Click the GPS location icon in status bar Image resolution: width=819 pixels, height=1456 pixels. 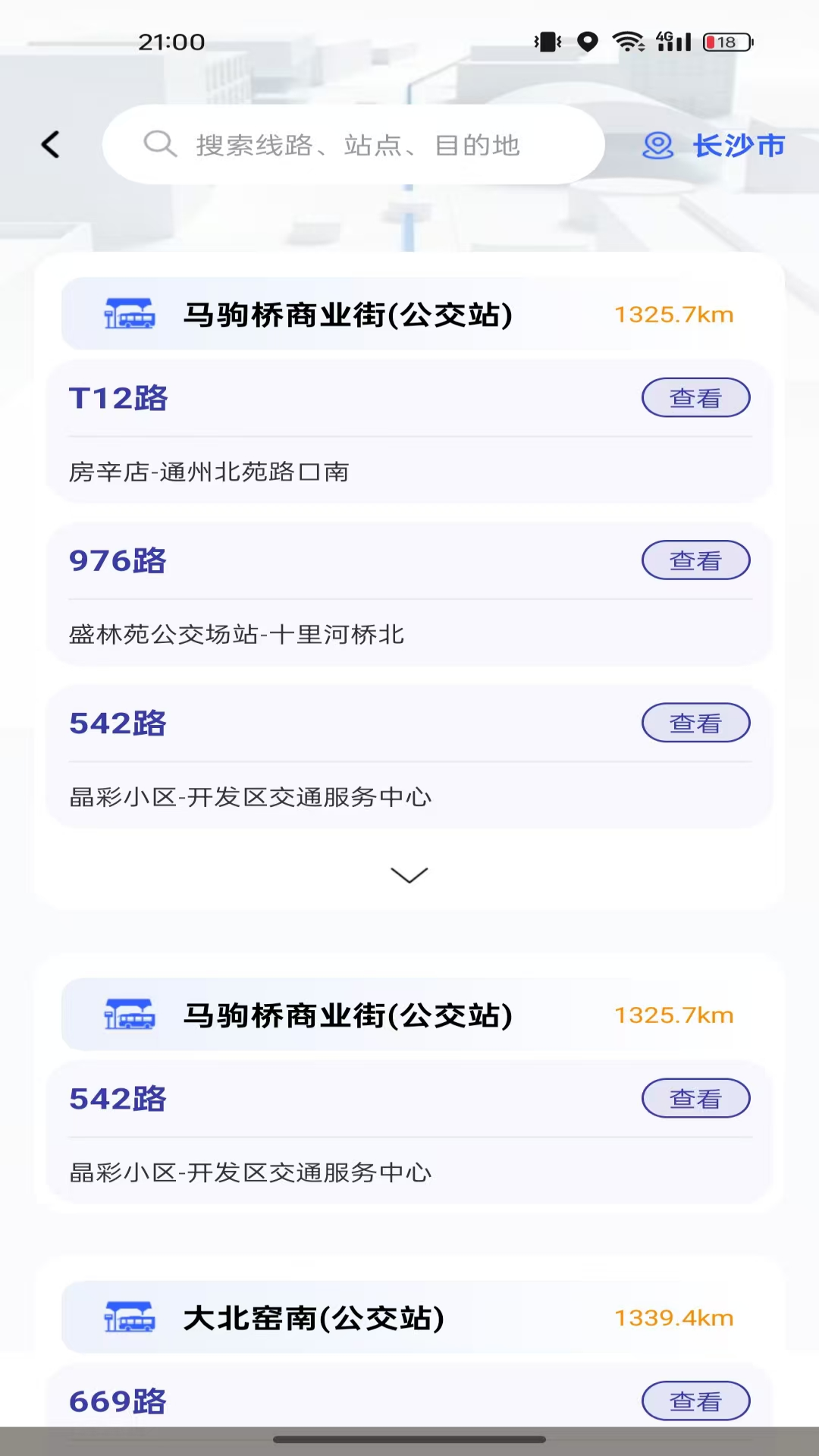587,43
